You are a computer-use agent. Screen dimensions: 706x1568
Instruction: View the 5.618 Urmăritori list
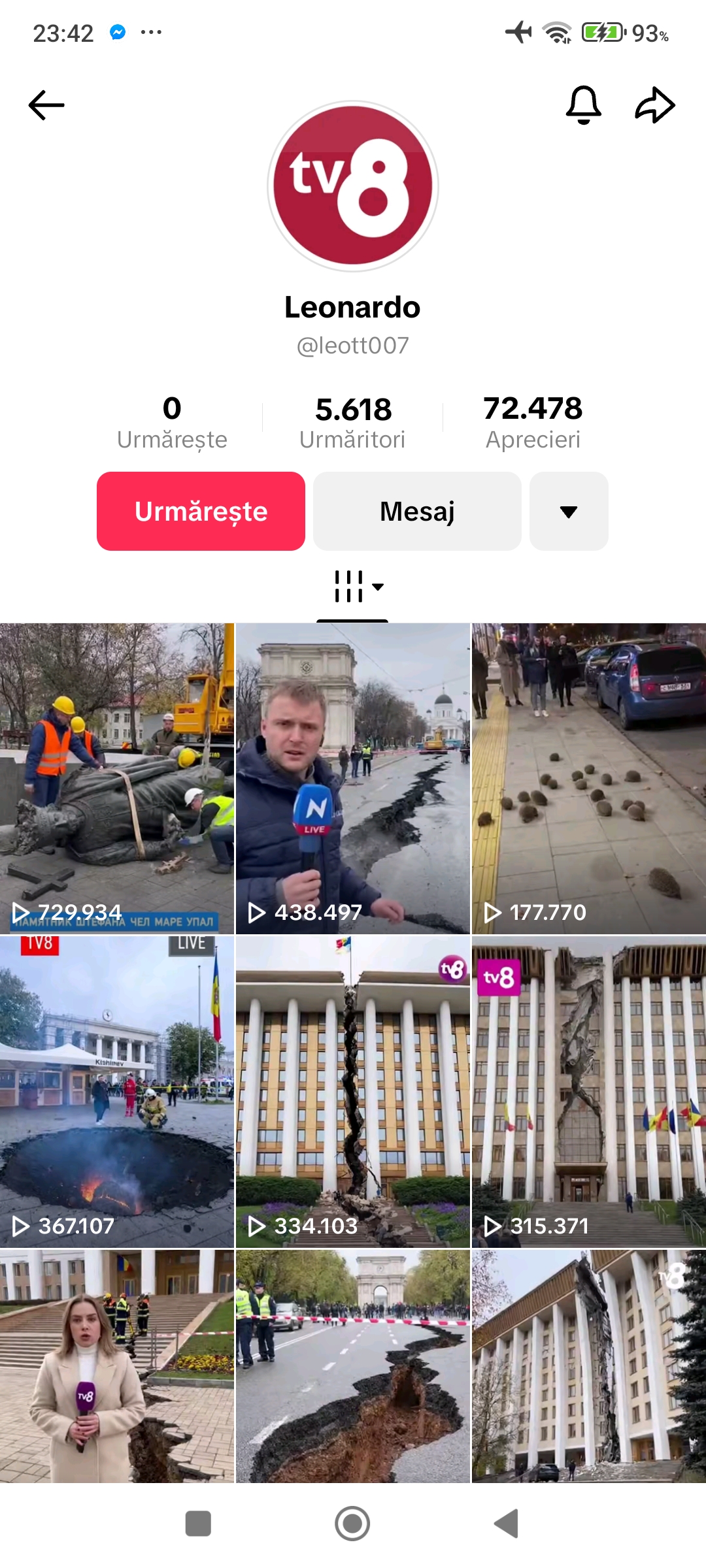point(353,422)
